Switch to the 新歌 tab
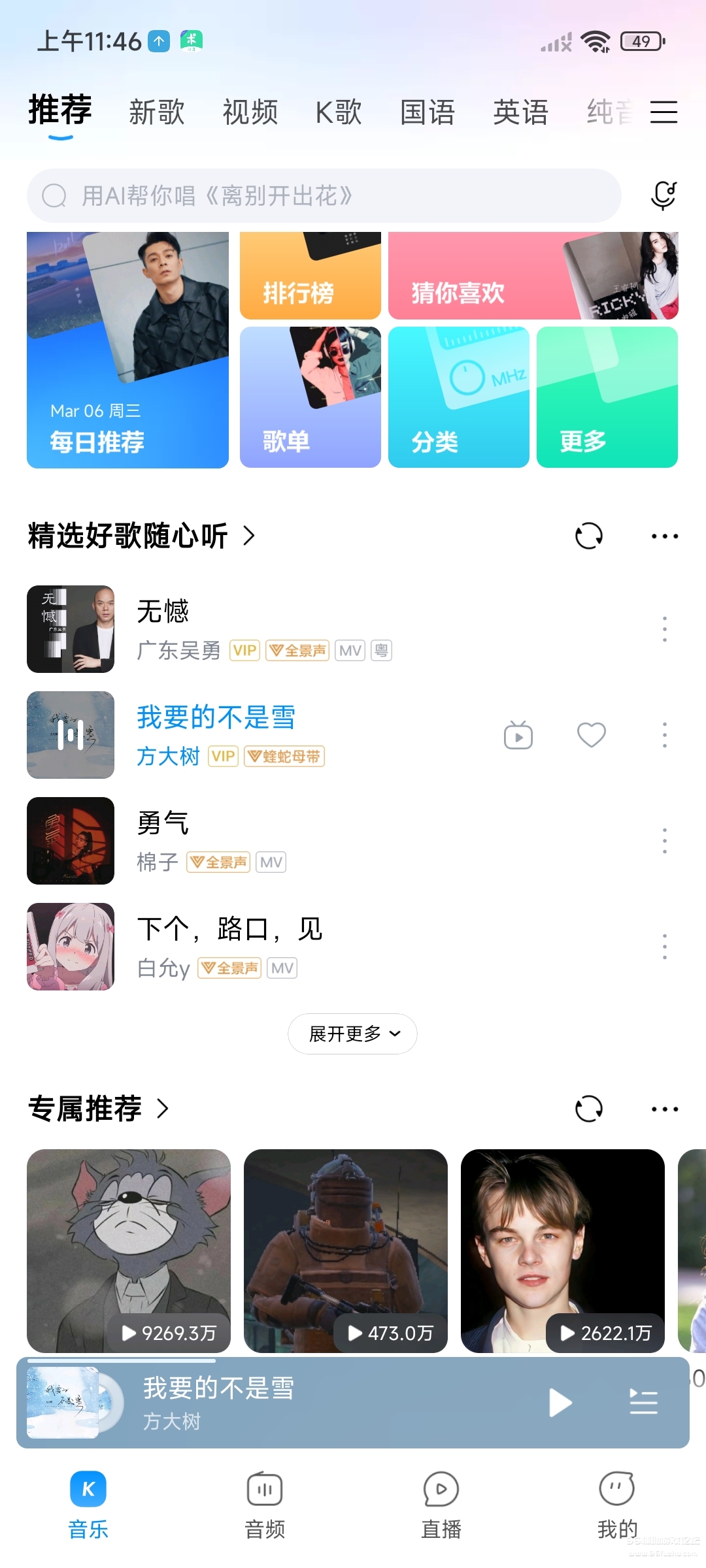Image resolution: width=706 pixels, height=1568 pixels. 157,112
